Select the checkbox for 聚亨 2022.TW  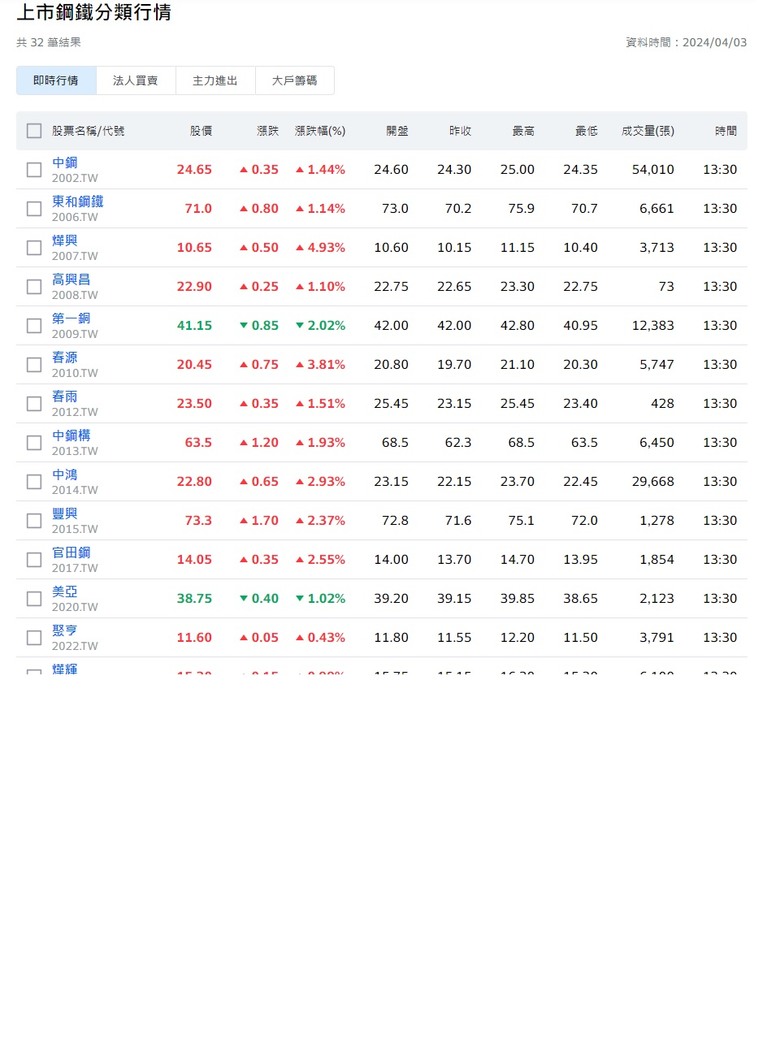(x=34, y=638)
